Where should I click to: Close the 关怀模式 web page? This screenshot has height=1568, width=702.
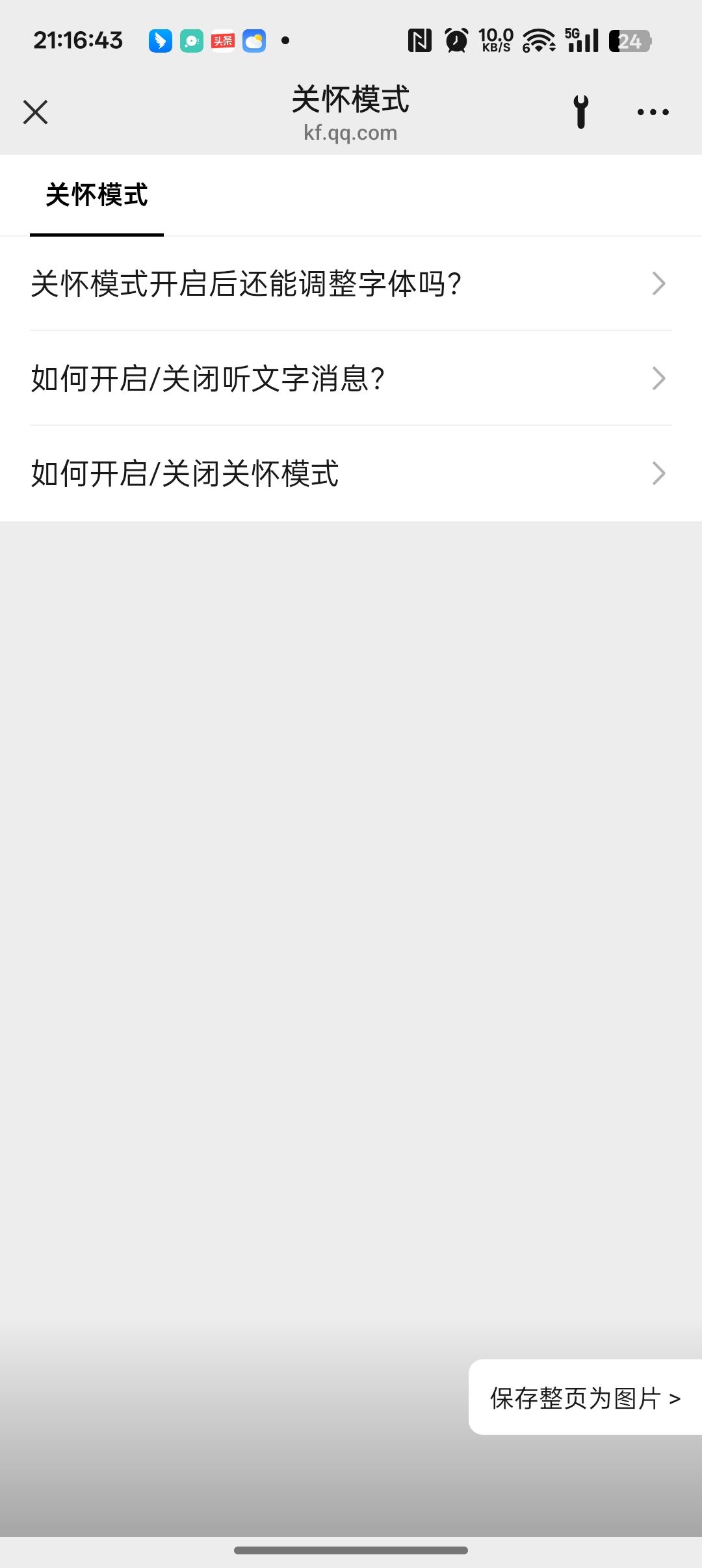pyautogui.click(x=36, y=112)
